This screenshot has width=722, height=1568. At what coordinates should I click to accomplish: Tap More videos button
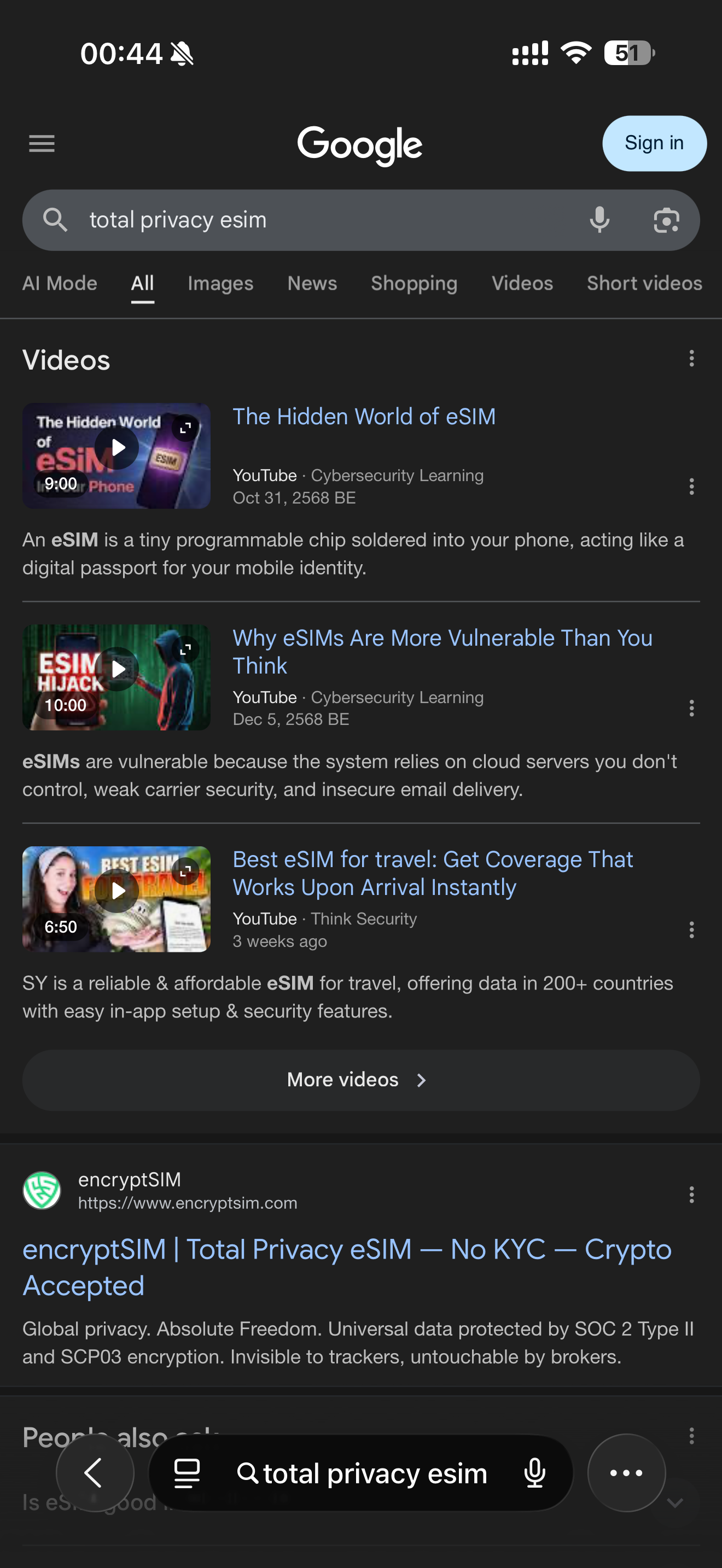(x=360, y=1080)
